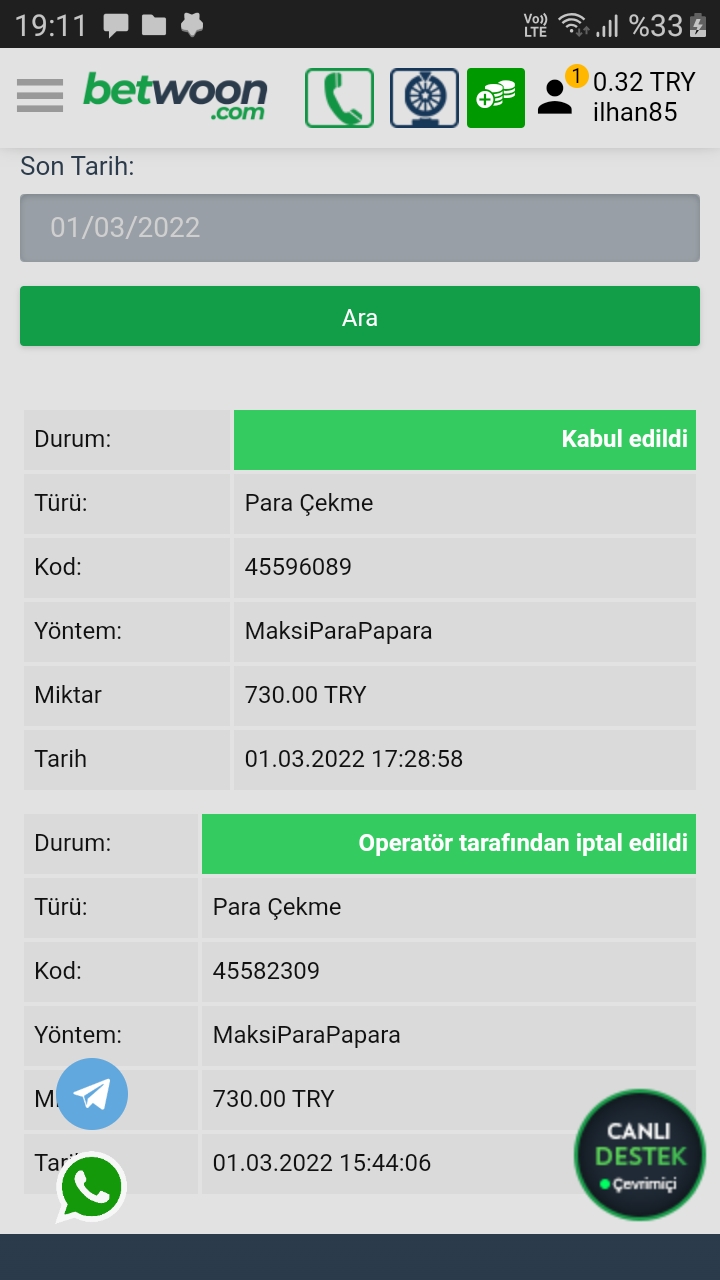
Task: Tap the green Ara search button
Action: [360, 317]
